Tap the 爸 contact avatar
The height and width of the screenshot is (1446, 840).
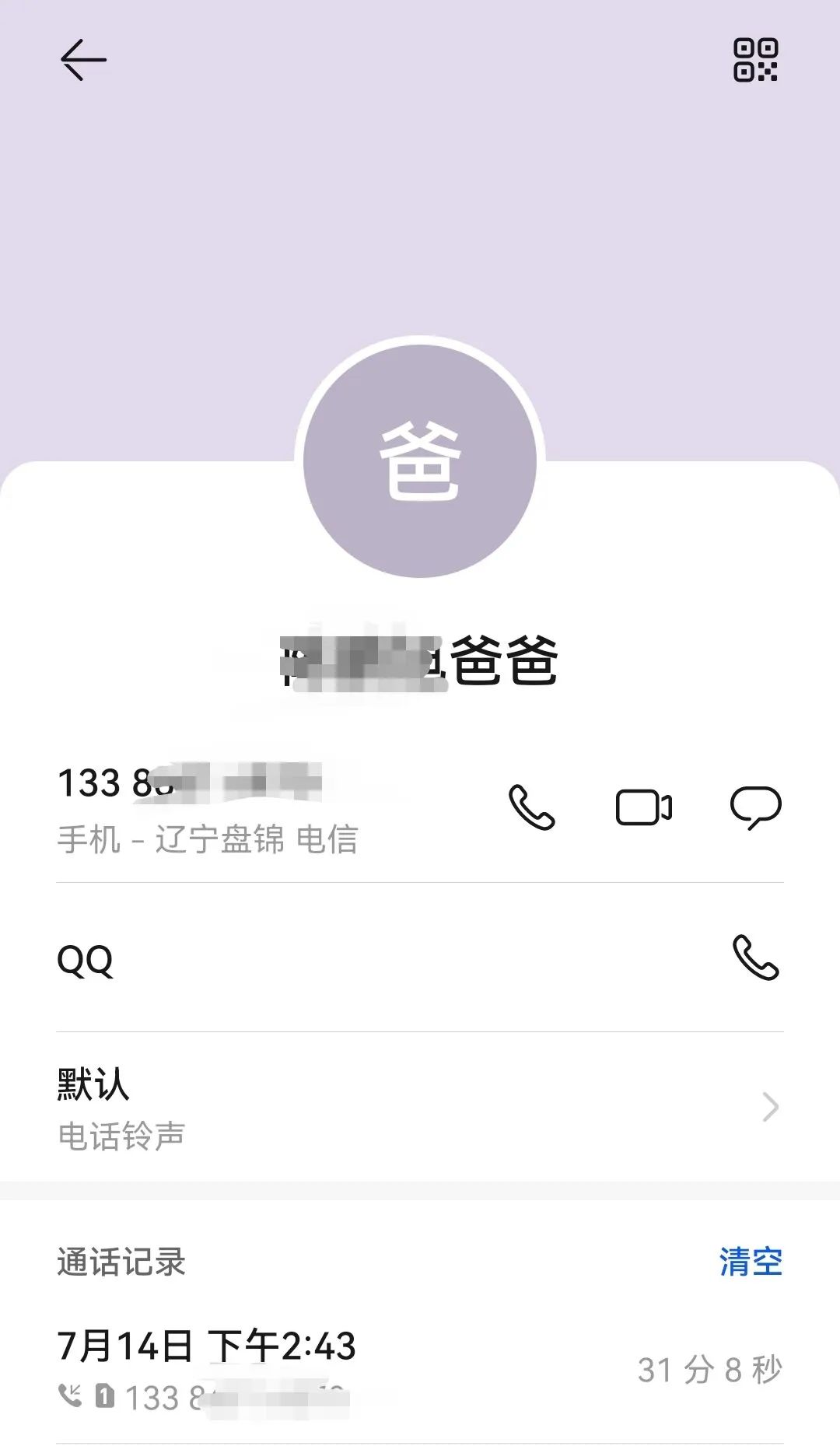(x=420, y=460)
